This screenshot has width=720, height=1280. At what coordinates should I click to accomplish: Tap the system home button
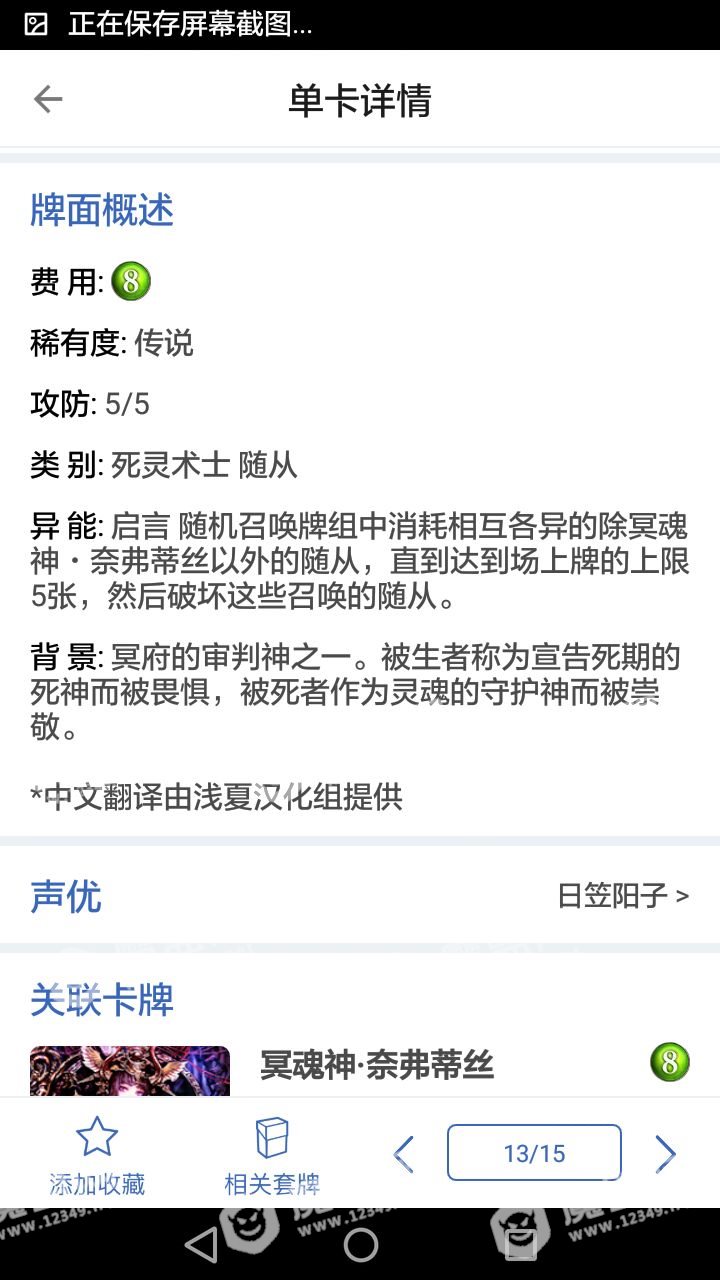(360, 1245)
